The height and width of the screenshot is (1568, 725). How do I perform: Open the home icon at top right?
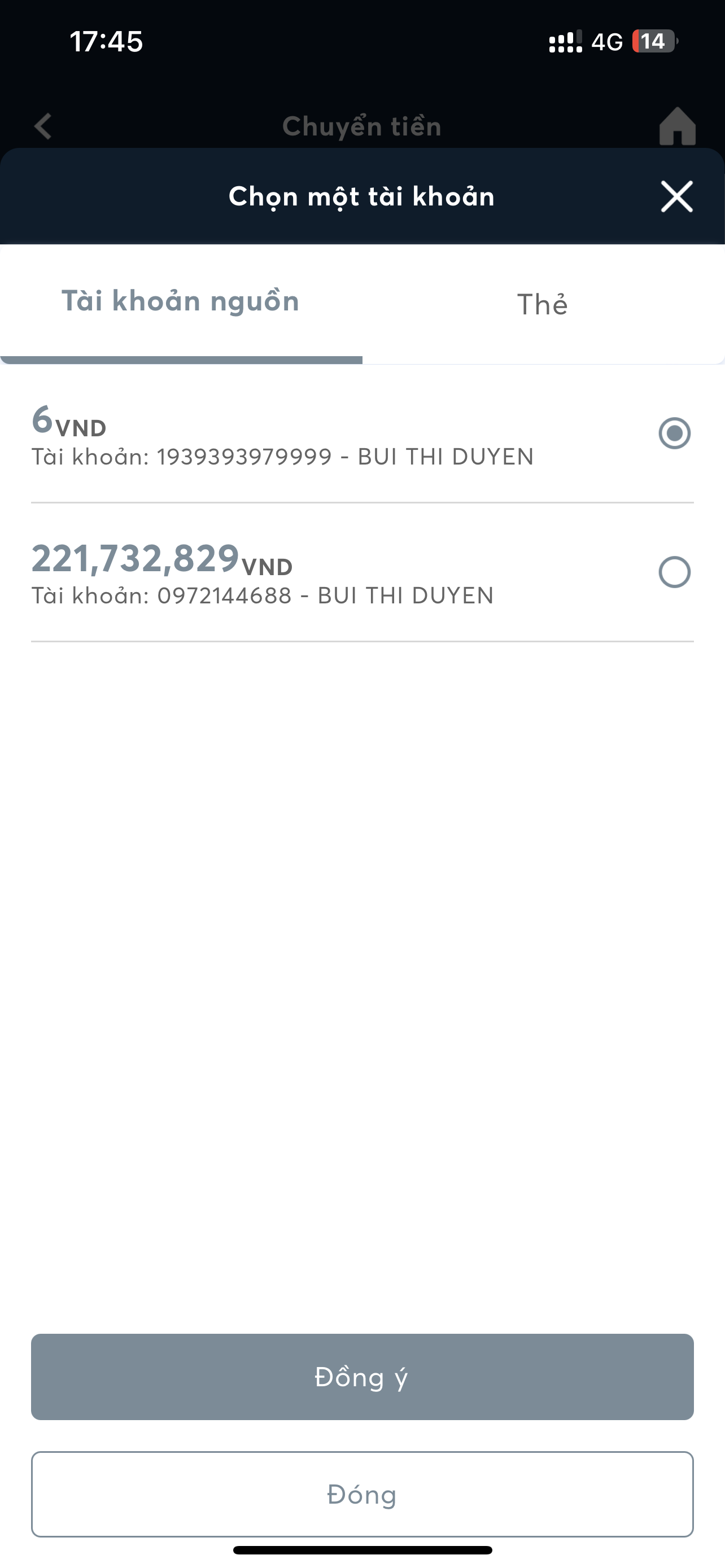pos(678,126)
